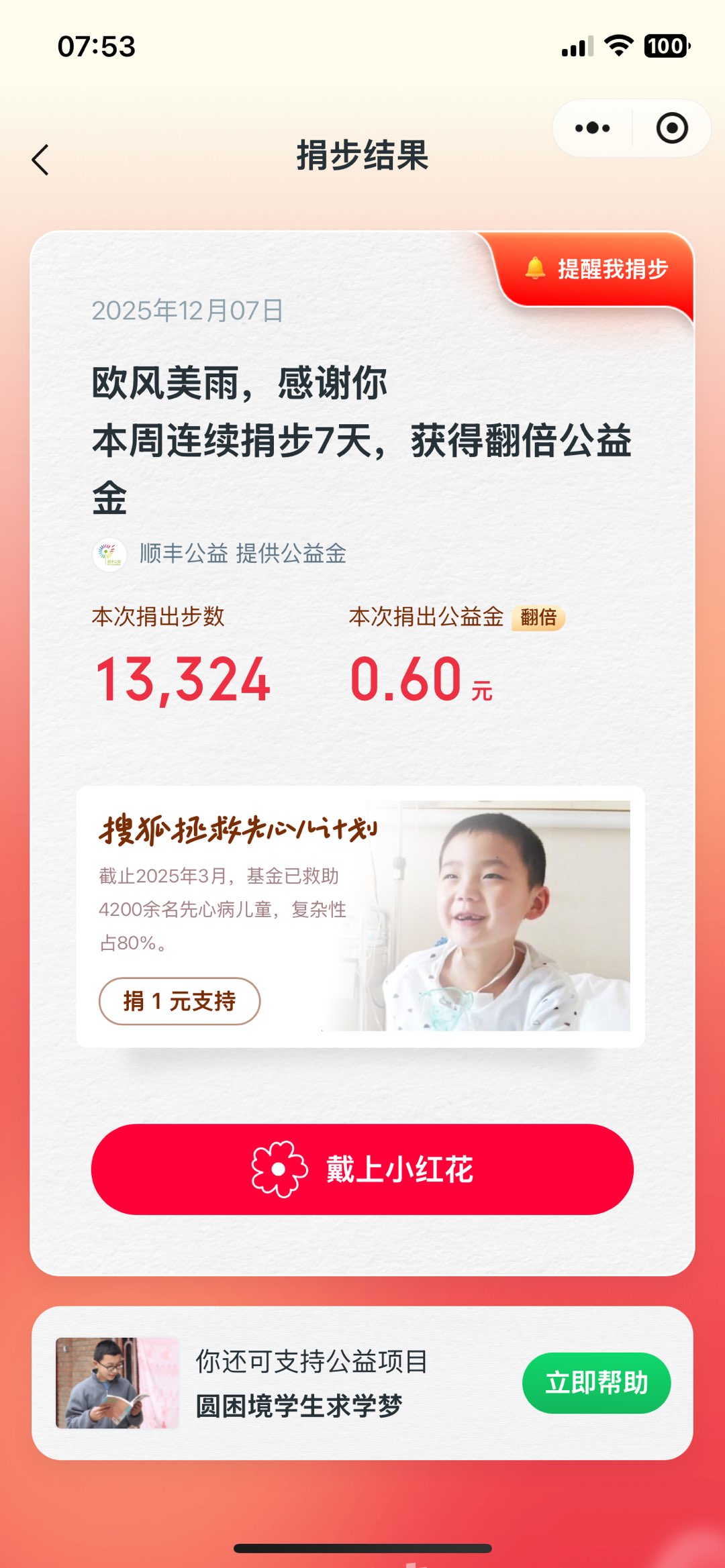
Task: Tap the 提醒我捐步 reminder button
Action: (596, 269)
